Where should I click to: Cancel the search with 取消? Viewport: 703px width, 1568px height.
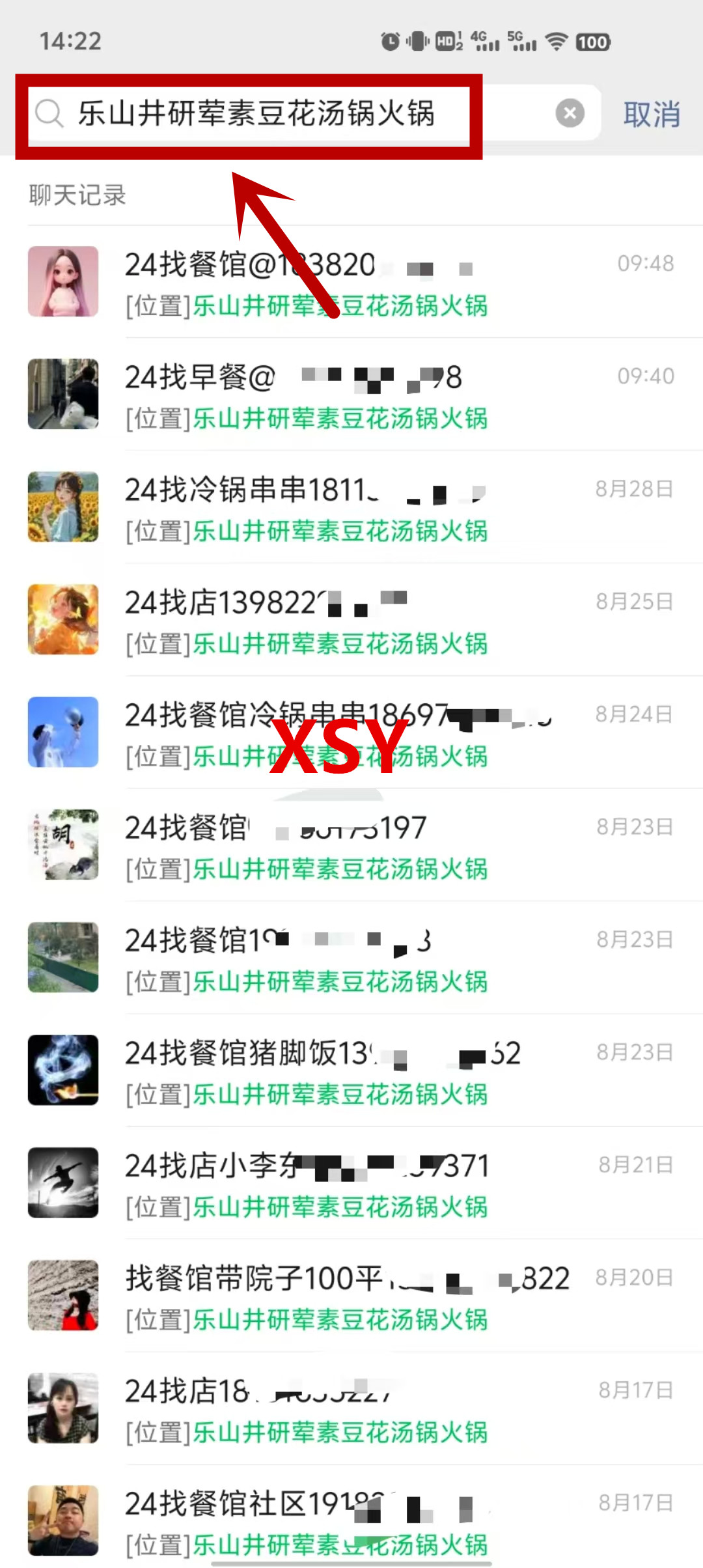tap(652, 115)
